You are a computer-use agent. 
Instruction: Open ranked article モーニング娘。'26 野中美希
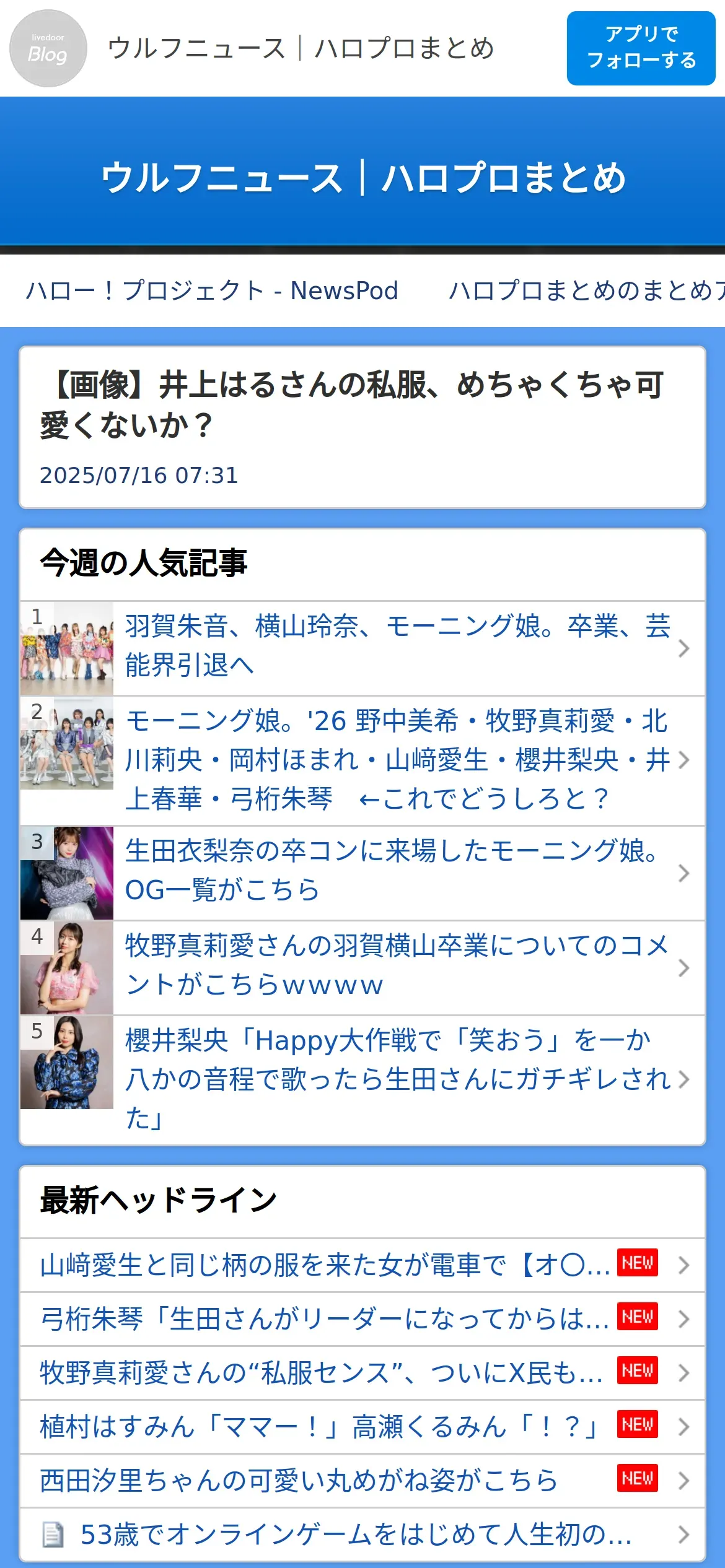point(362,760)
